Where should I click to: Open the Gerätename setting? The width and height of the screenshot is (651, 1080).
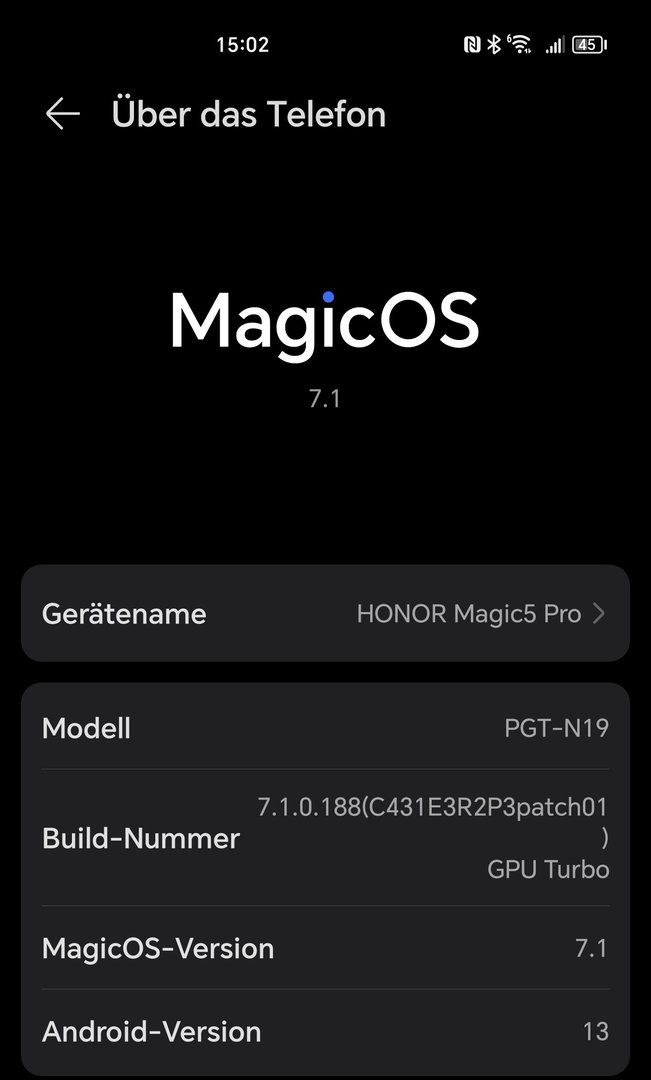(x=325, y=613)
